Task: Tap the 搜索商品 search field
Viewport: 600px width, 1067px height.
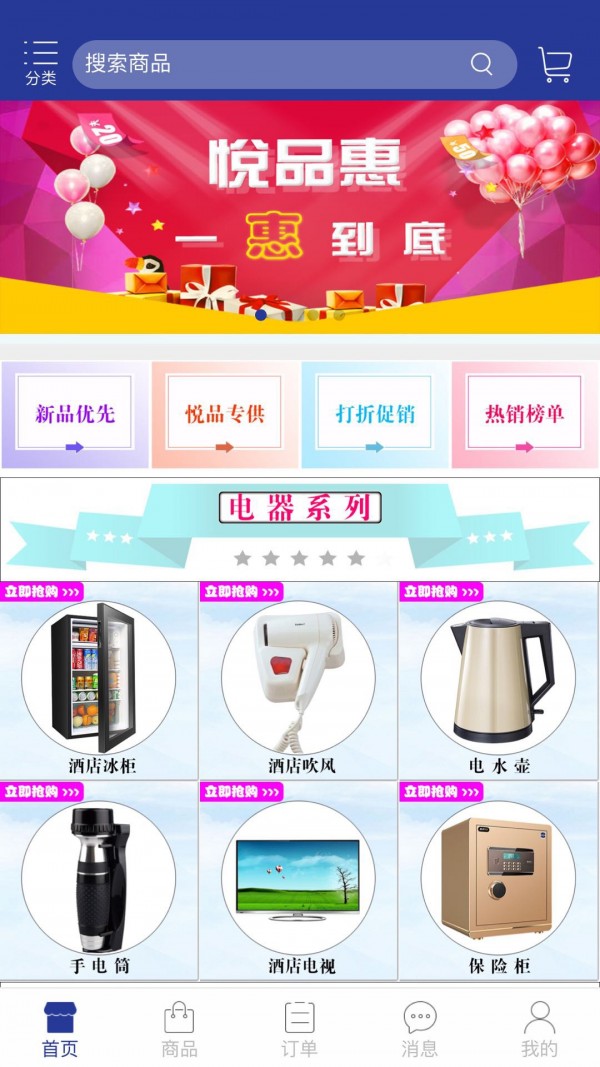Action: (x=270, y=64)
